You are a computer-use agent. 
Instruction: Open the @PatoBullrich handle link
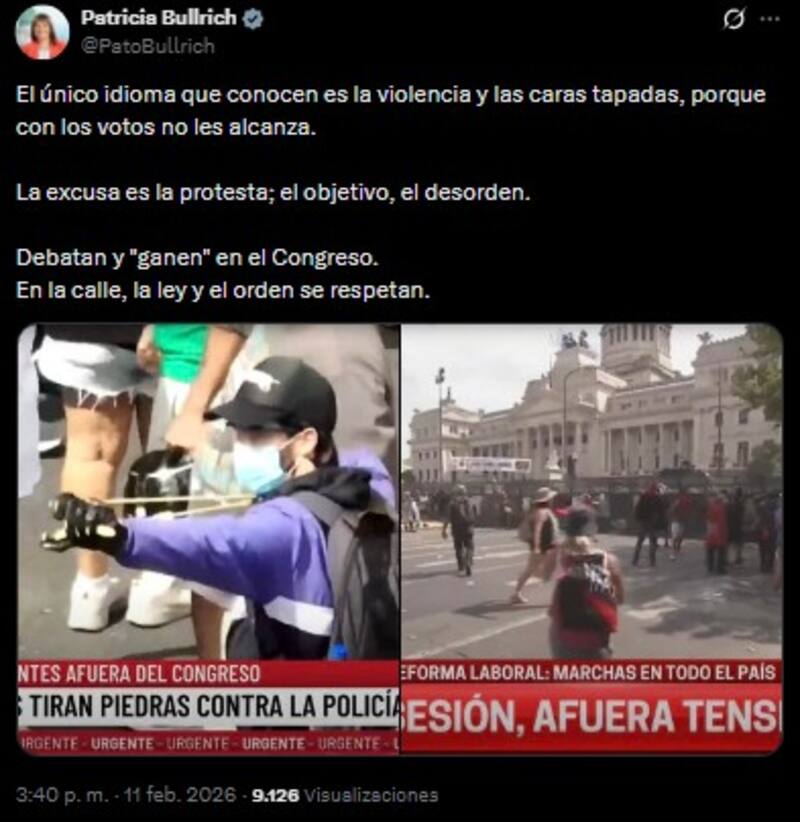coord(147,46)
